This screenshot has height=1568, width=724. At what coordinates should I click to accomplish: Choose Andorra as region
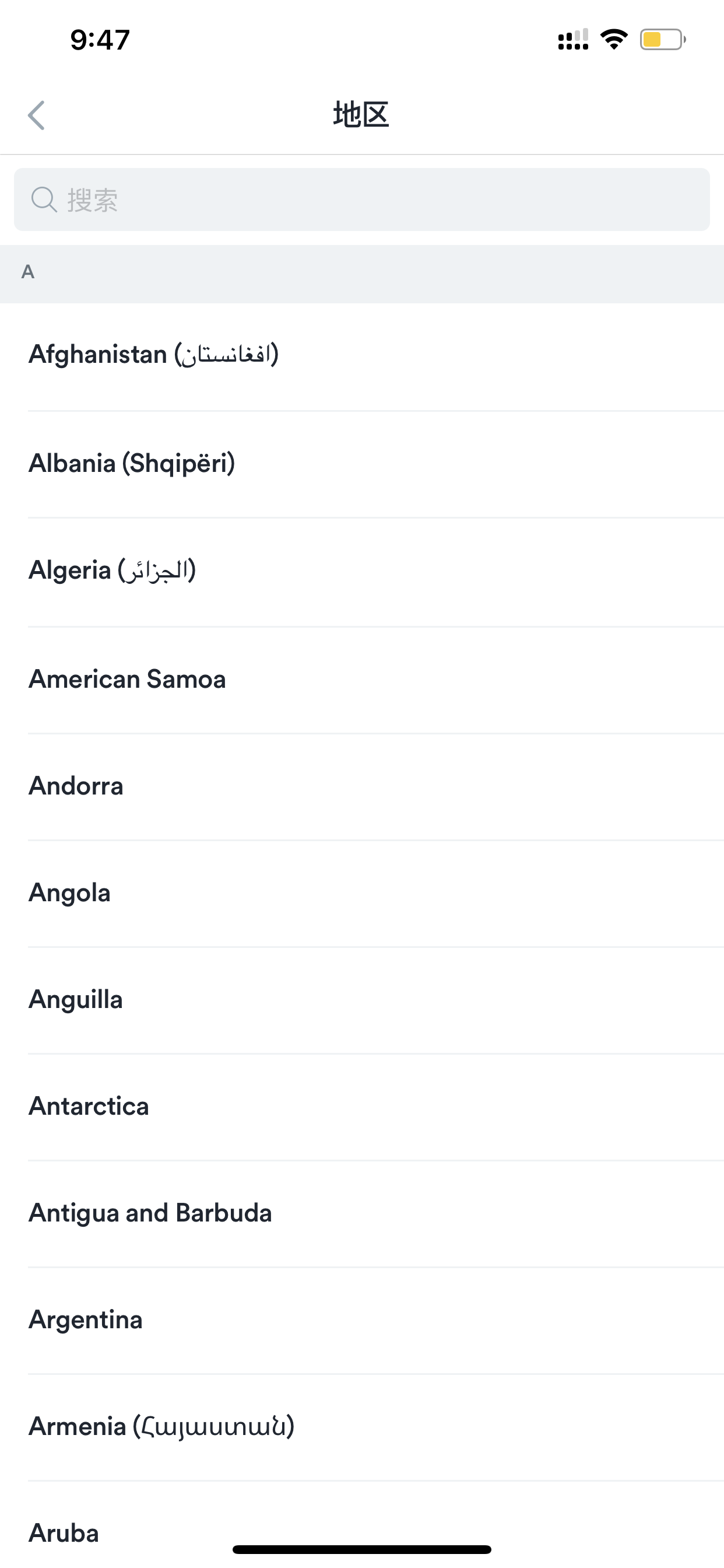point(362,787)
